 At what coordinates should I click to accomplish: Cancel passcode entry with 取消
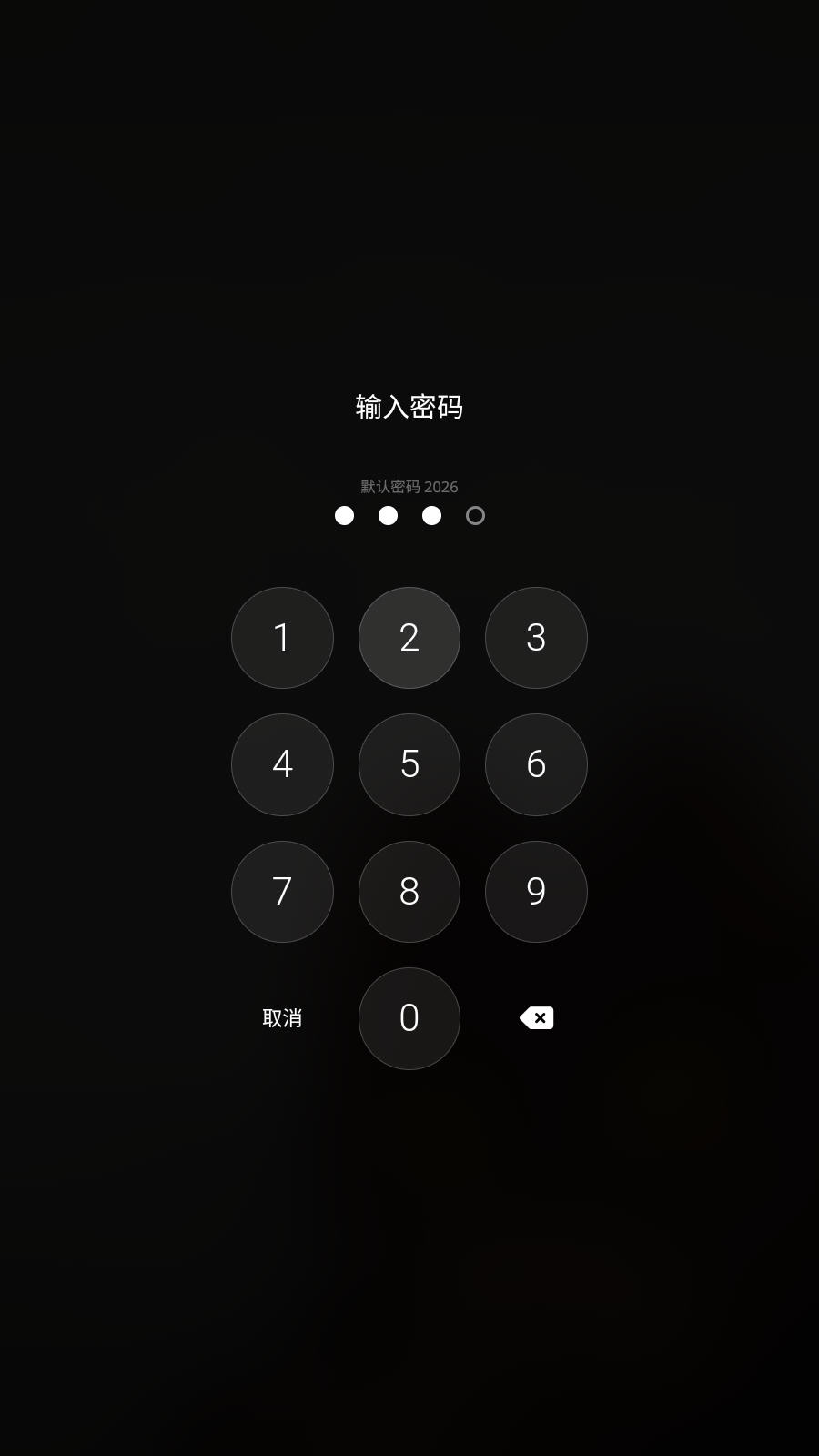pyautogui.click(x=282, y=1018)
